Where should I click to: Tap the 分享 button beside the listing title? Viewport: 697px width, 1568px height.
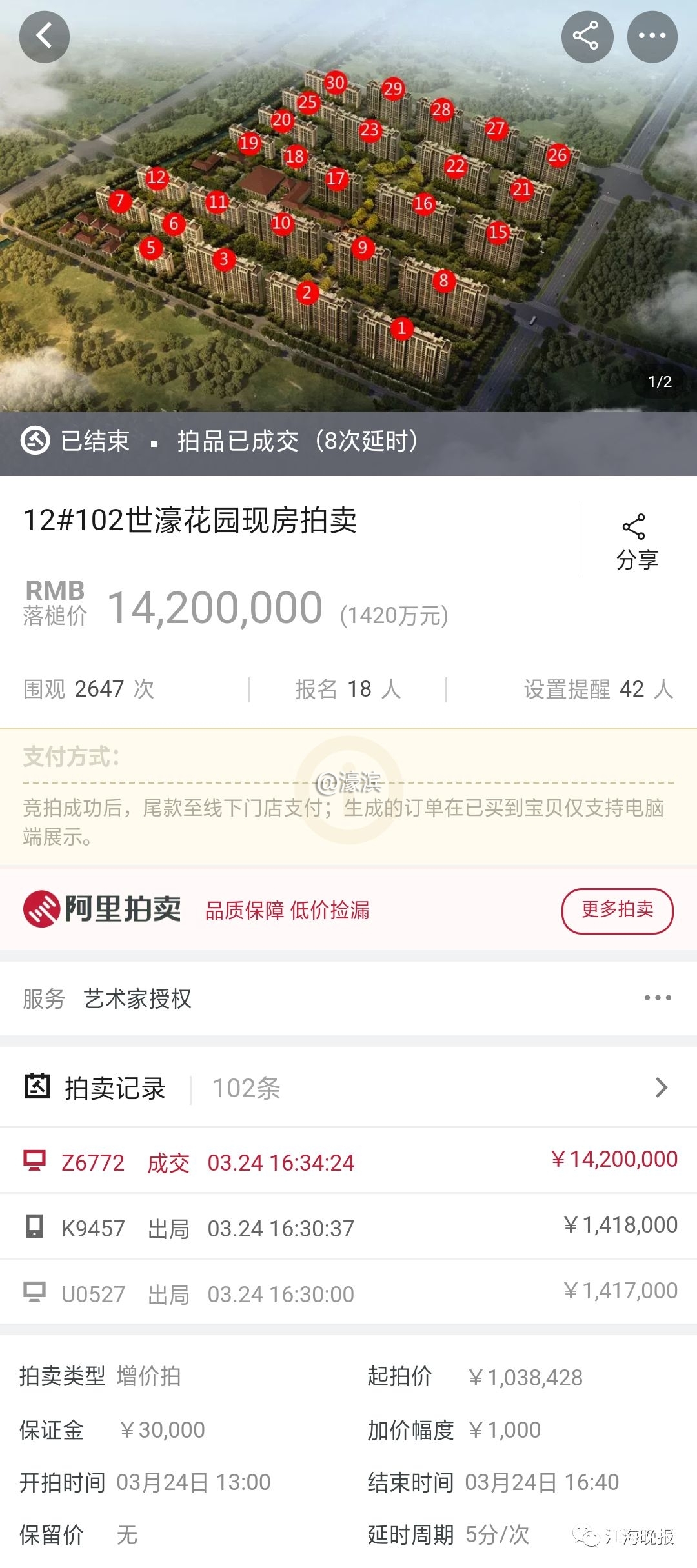point(636,542)
